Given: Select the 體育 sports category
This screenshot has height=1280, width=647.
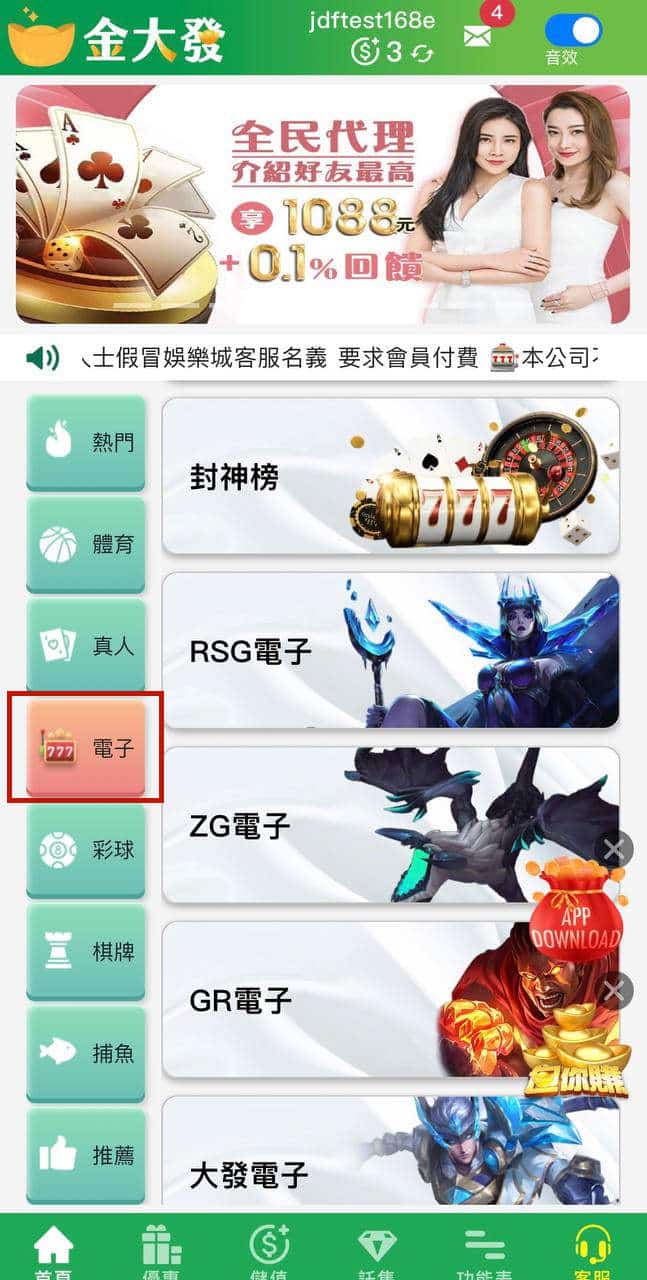Looking at the screenshot, I should [86, 544].
